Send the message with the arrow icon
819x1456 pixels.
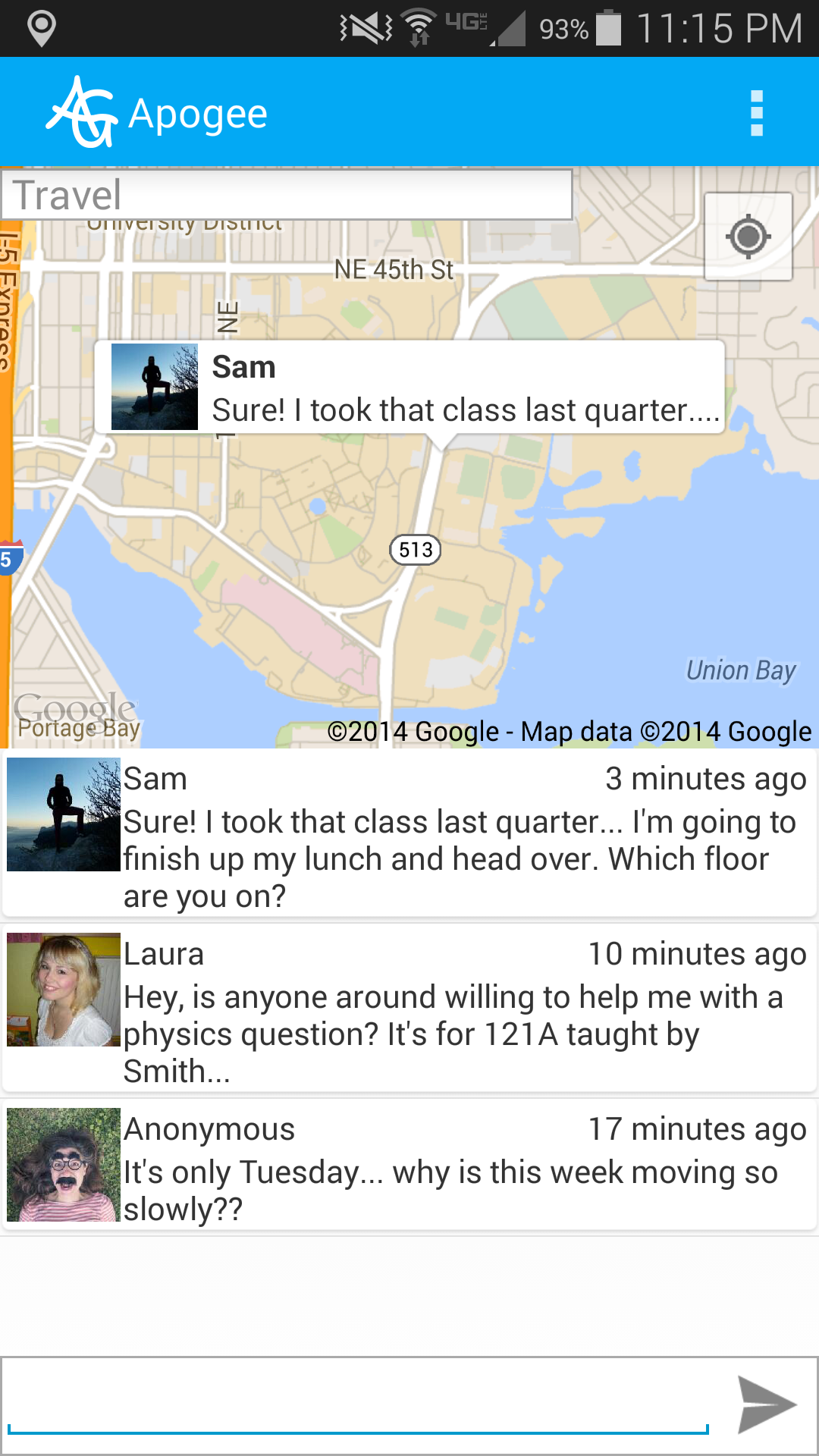766,1404
